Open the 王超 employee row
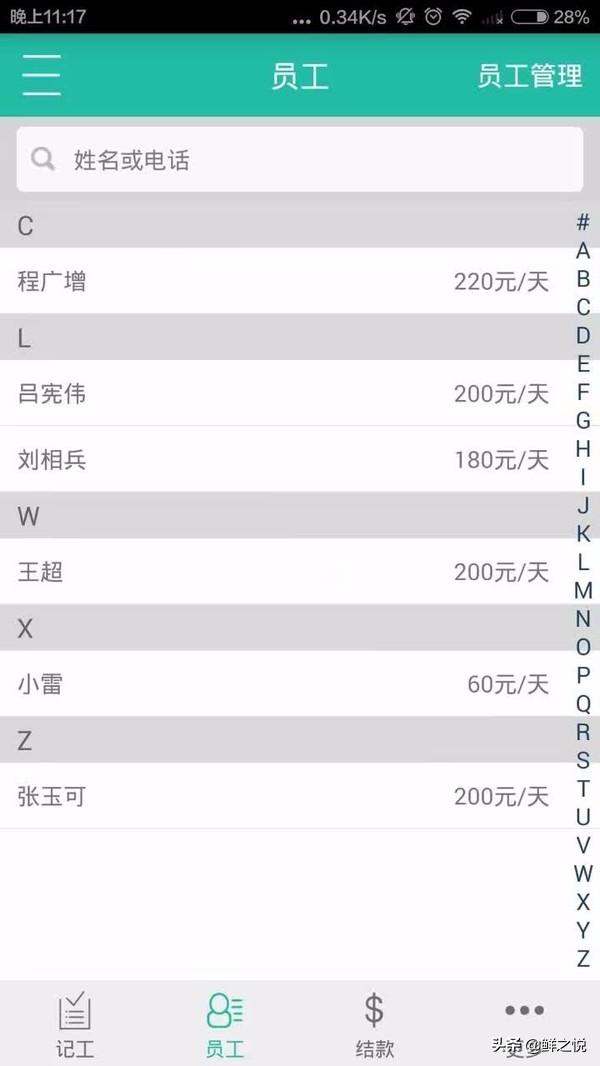This screenshot has width=600, height=1066. click(280, 572)
